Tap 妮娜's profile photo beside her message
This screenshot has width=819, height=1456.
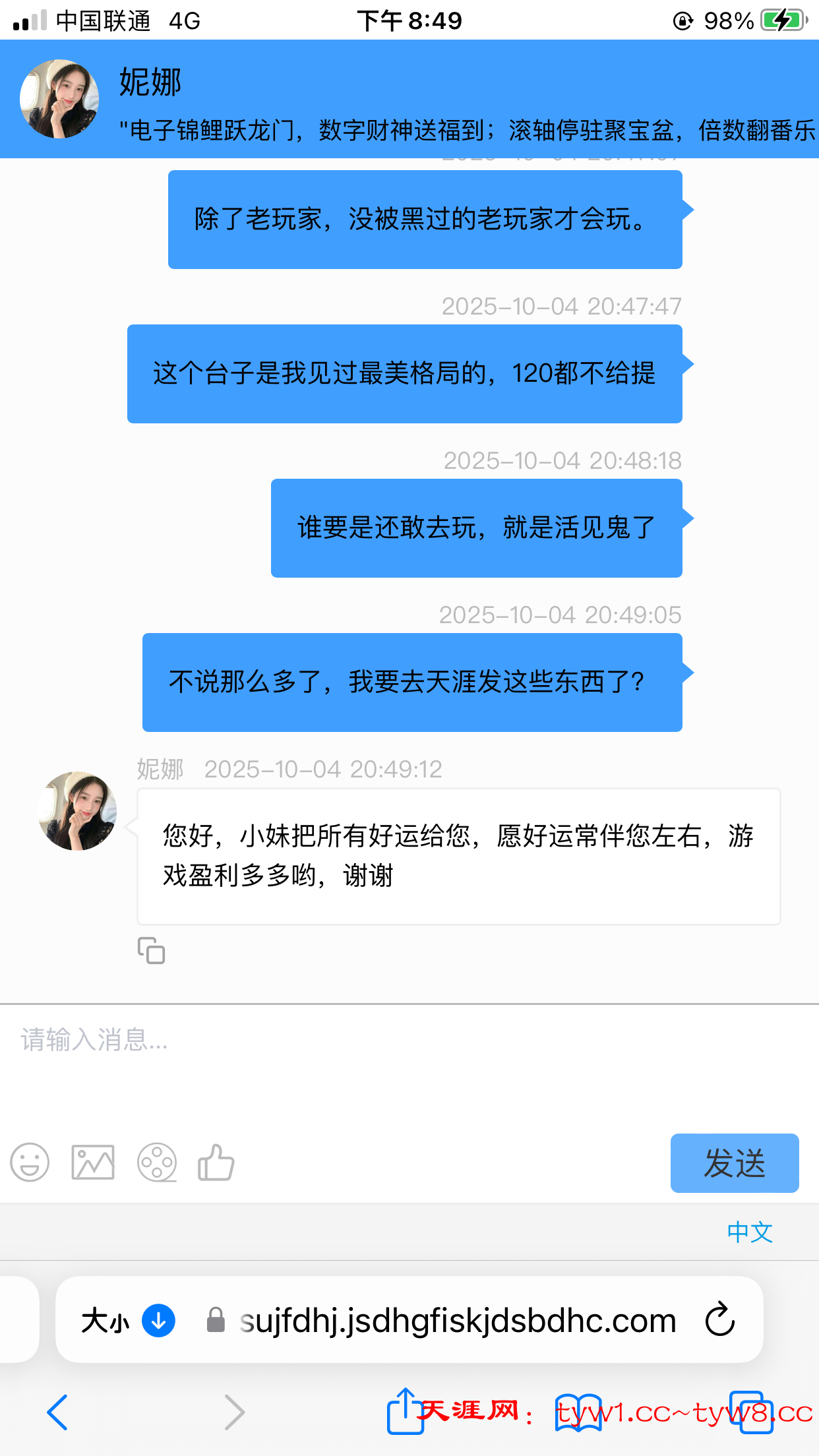(x=76, y=812)
